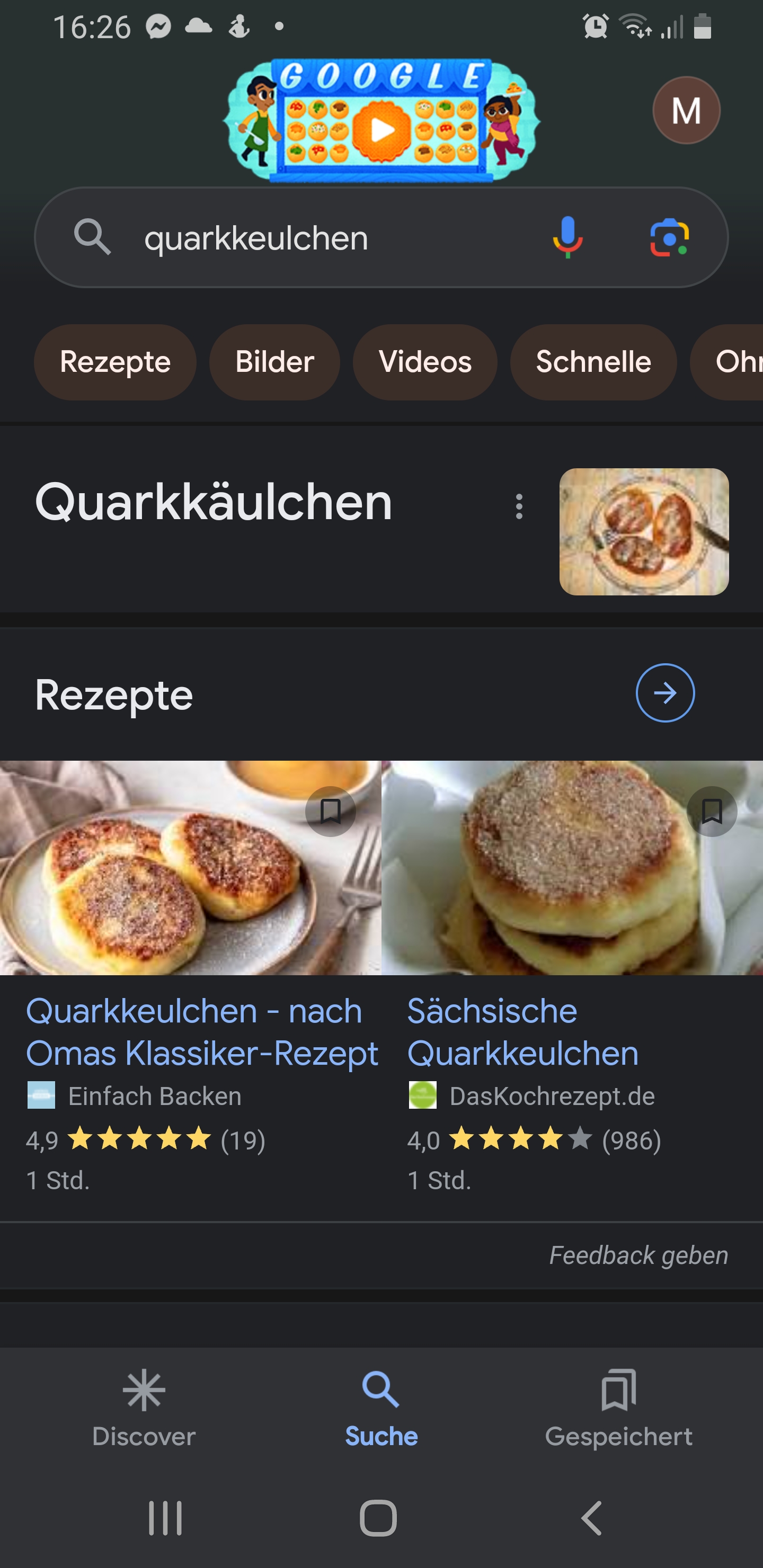This screenshot has width=763, height=1568.
Task: Save the Einfach Backen recipe
Action: [331, 812]
